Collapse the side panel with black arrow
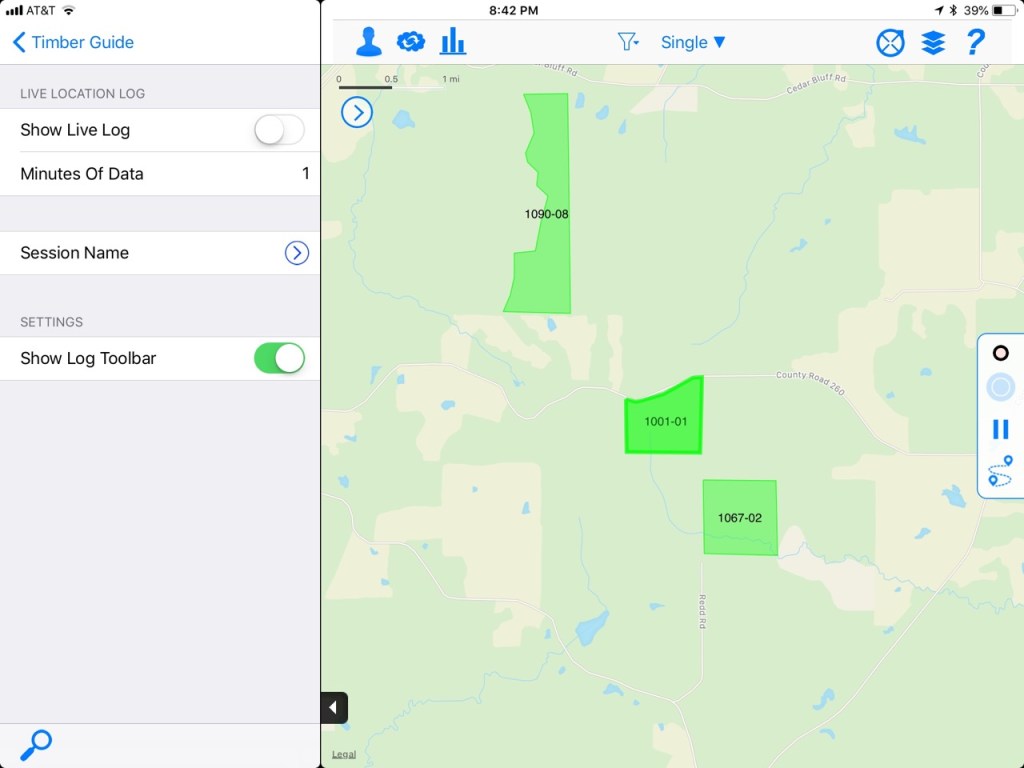Viewport: 1024px width, 768px height. point(333,708)
